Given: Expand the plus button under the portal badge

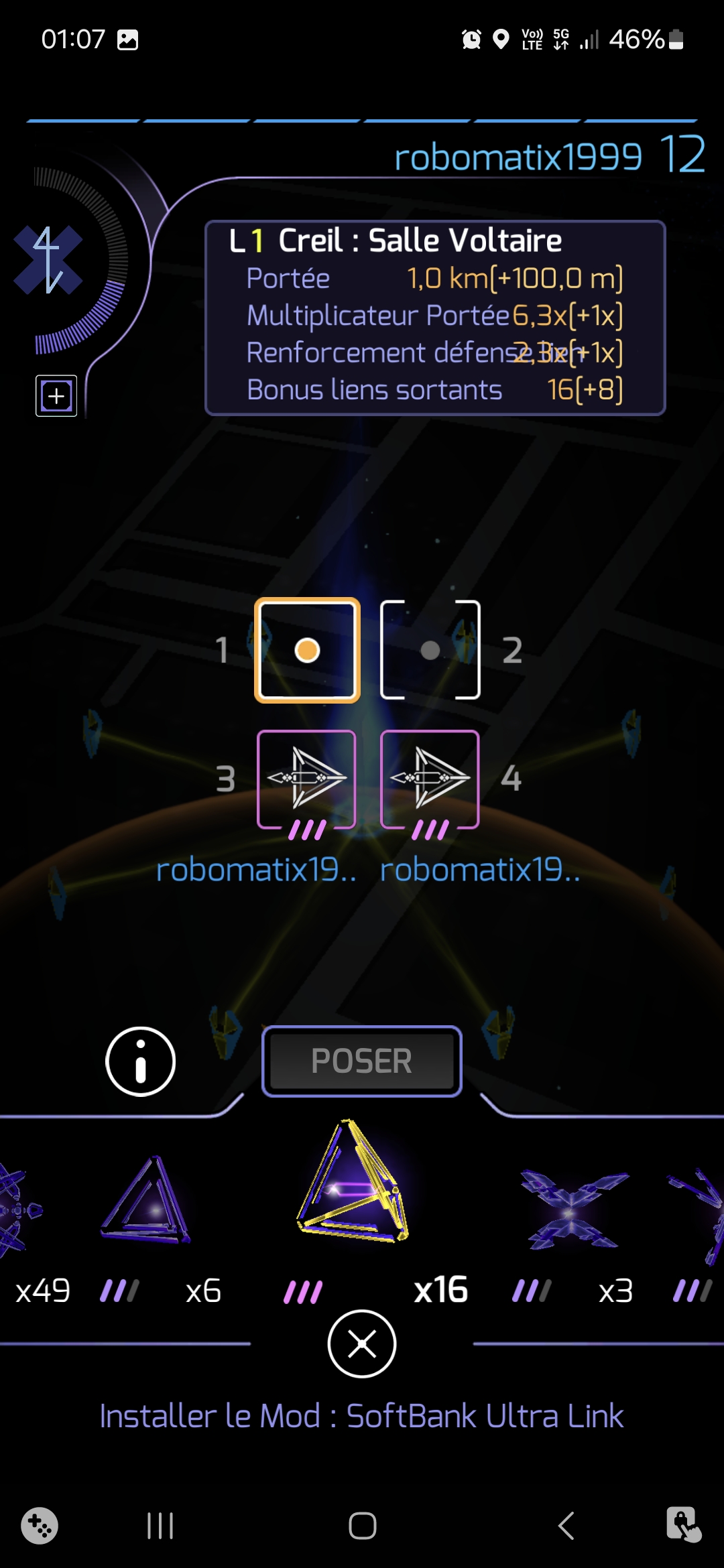Looking at the screenshot, I should [x=56, y=396].
